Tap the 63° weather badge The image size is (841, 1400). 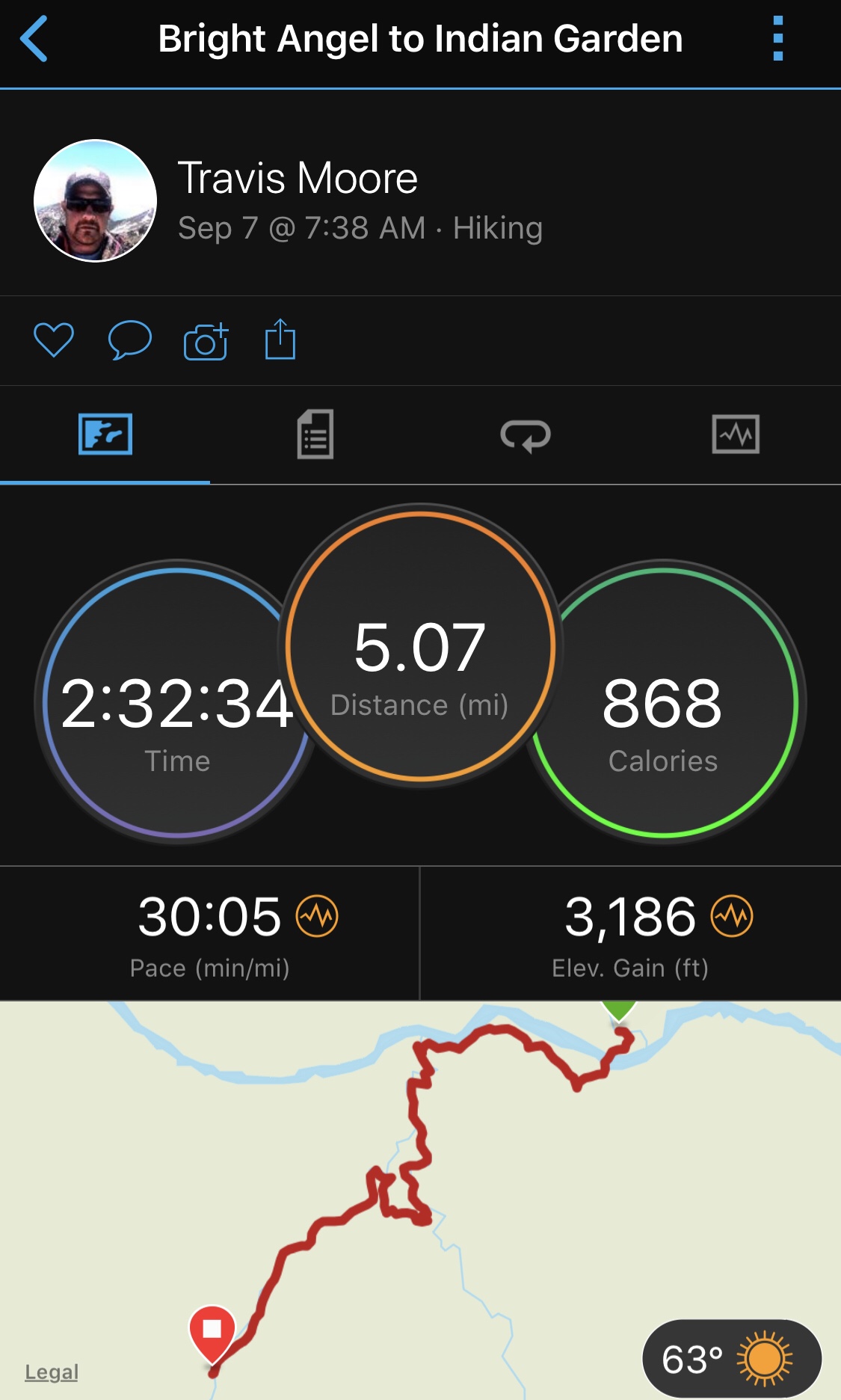pyautogui.click(x=731, y=1359)
